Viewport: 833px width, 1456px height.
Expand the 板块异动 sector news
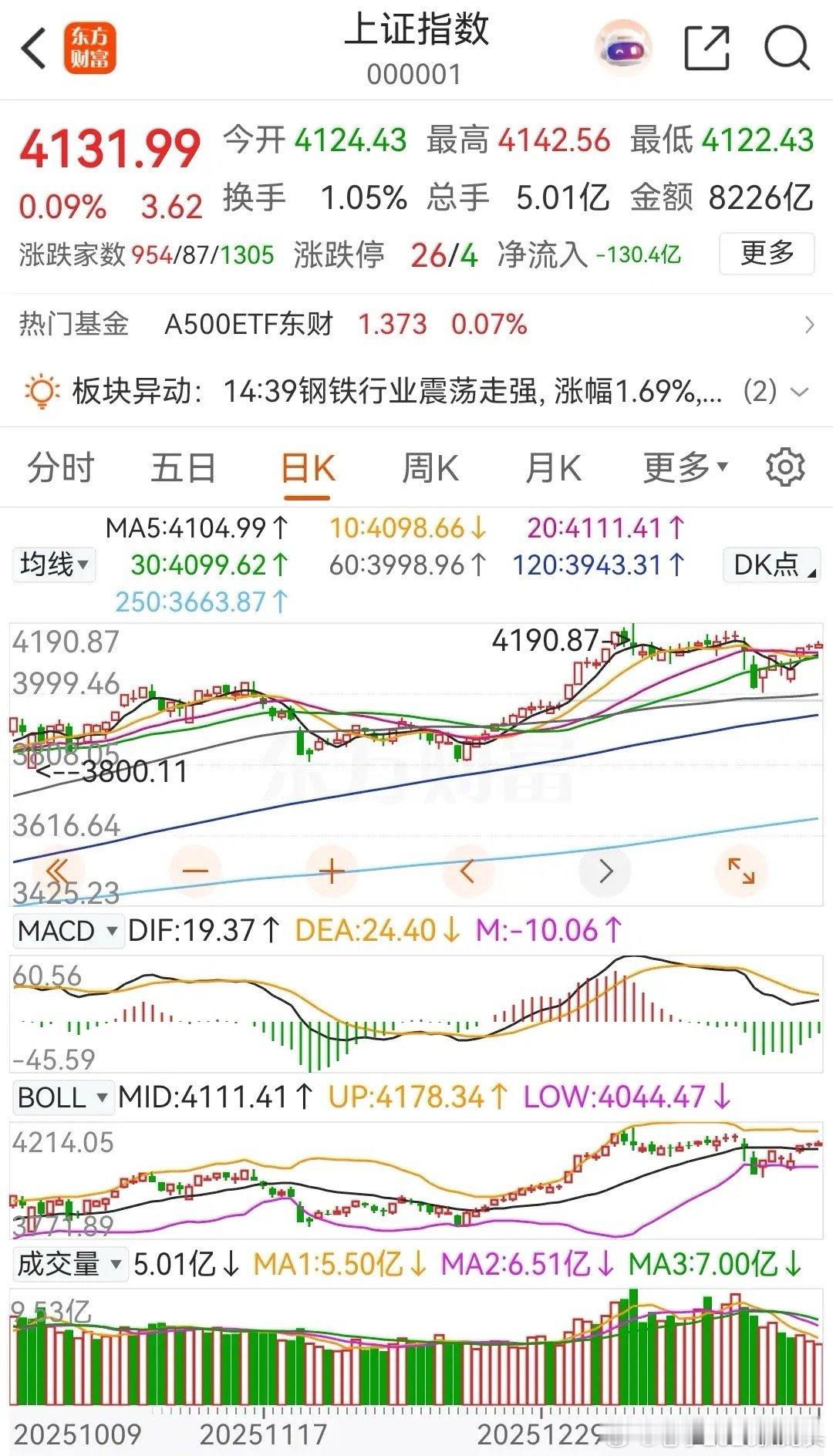[x=801, y=392]
